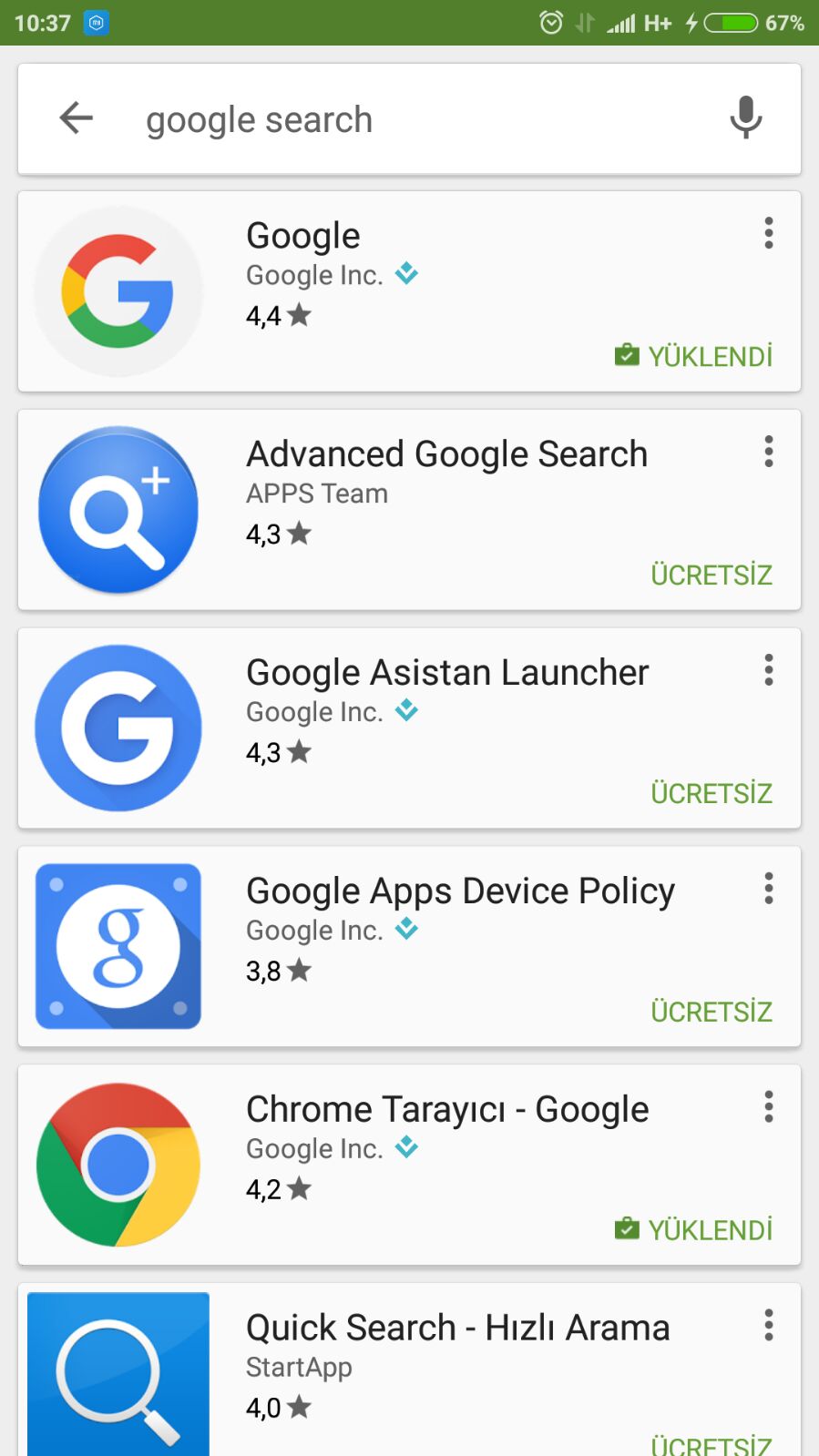819x1456 pixels.
Task: Go back using the arrow in the search bar
Action: [x=77, y=118]
